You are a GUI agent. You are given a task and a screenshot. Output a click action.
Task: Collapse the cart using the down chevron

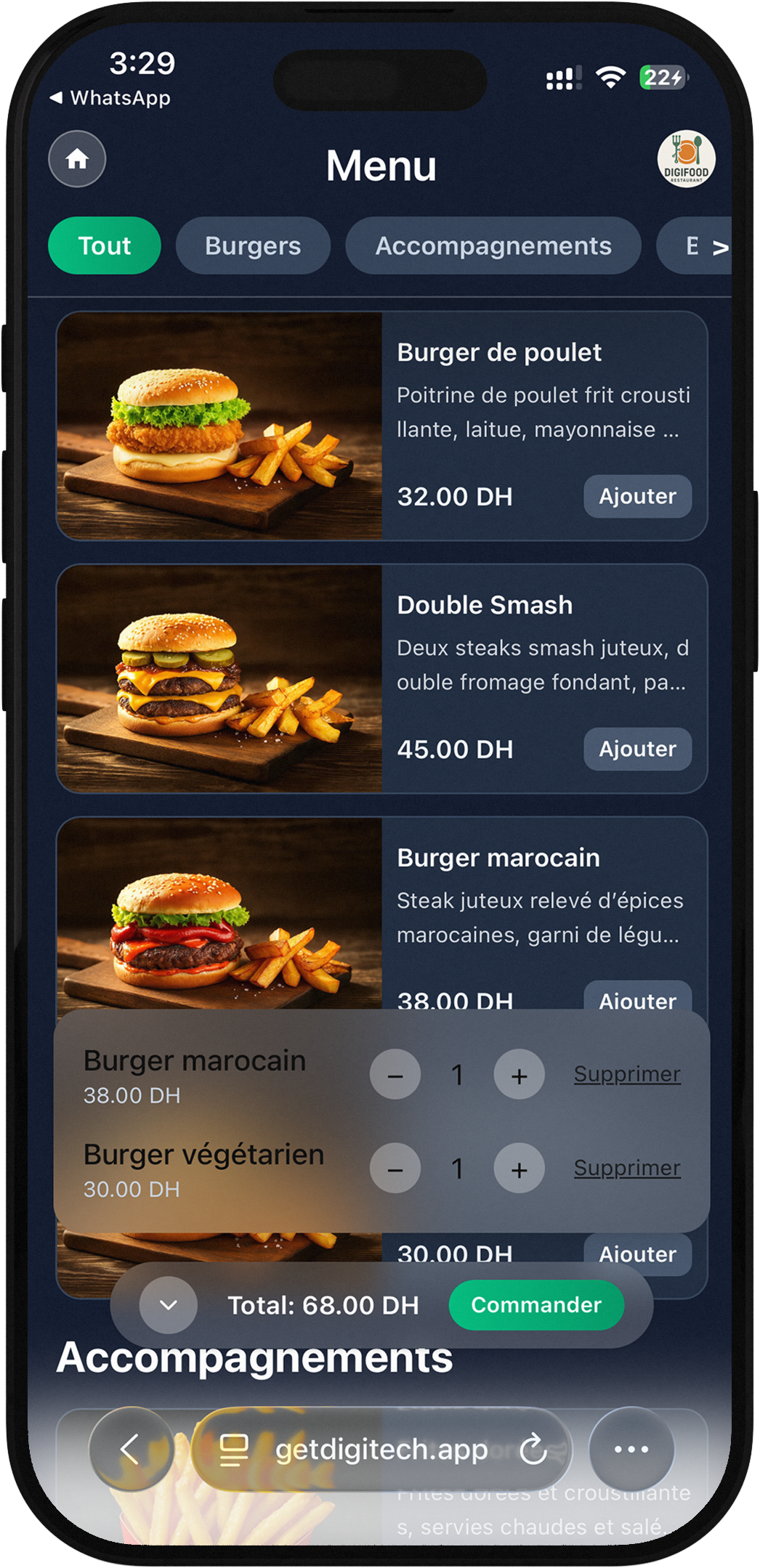pyautogui.click(x=167, y=1304)
